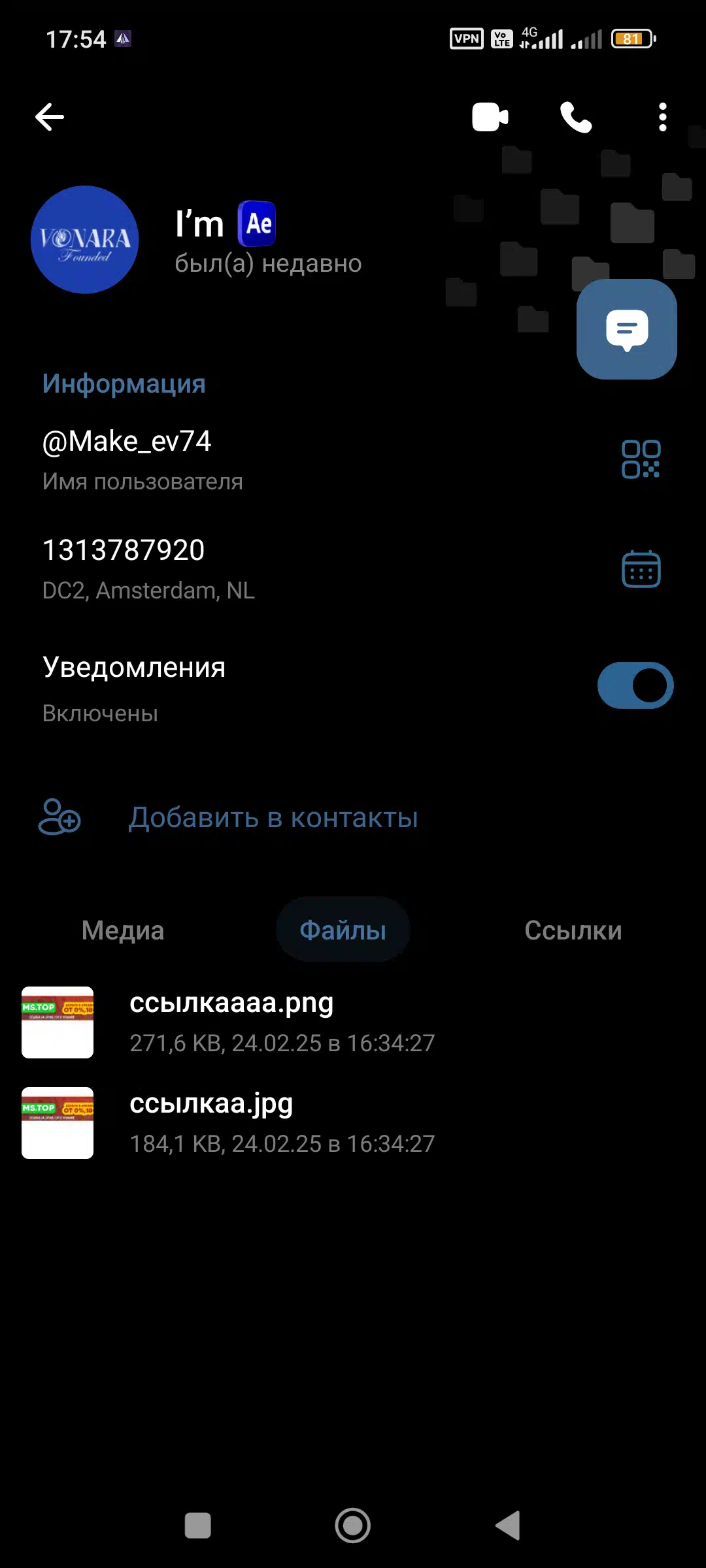
Task: Open chat with the message button
Action: 627,329
